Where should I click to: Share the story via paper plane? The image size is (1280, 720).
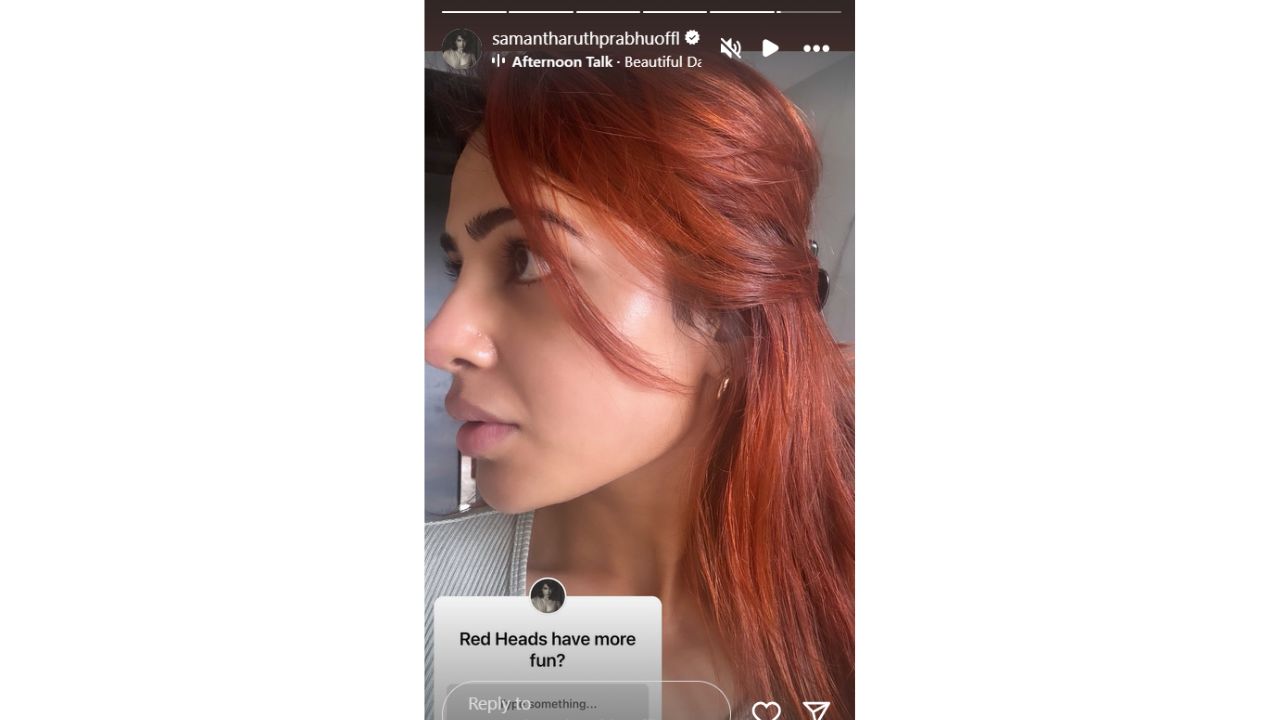(816, 710)
